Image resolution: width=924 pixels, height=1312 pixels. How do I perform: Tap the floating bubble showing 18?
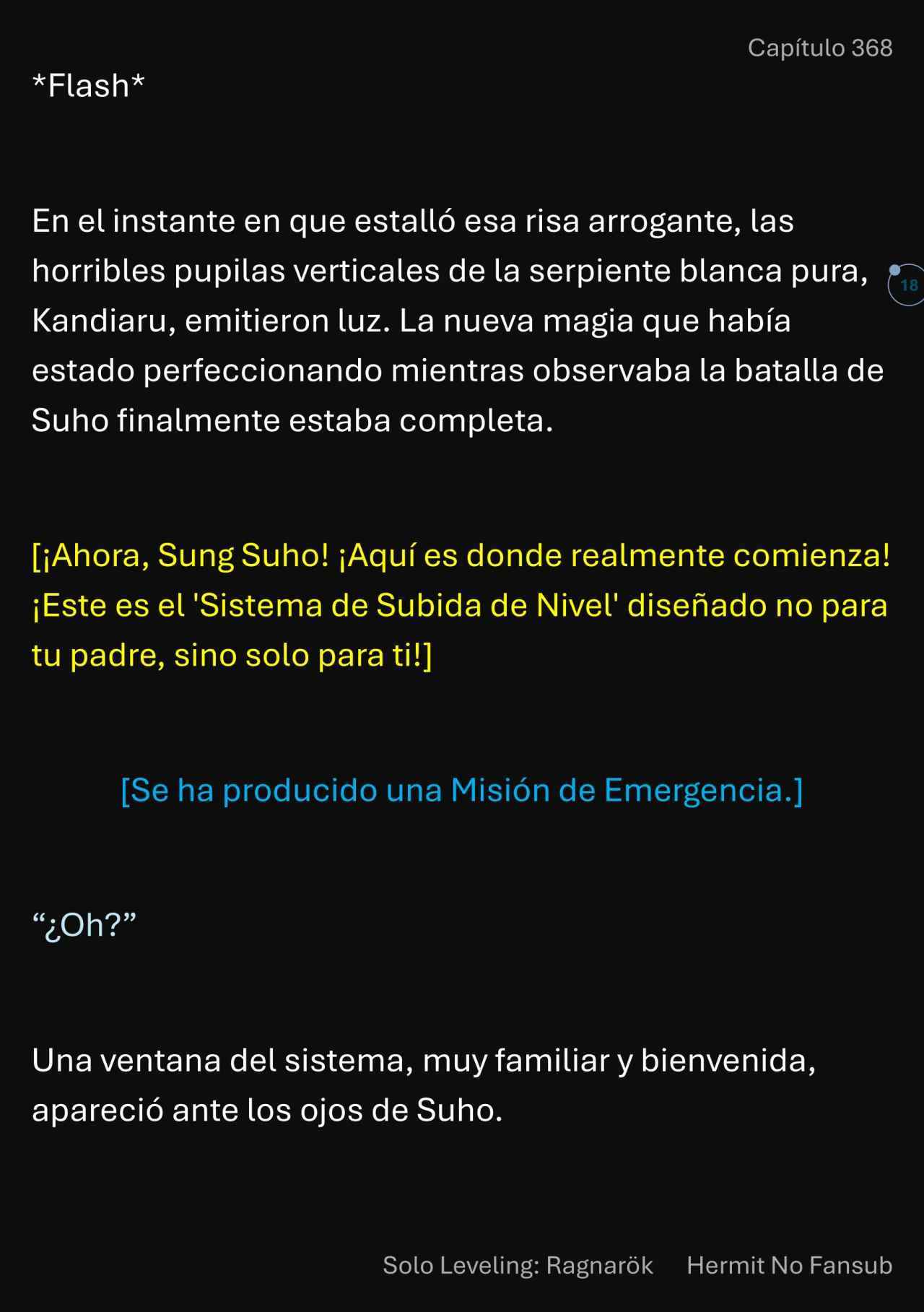[x=907, y=285]
